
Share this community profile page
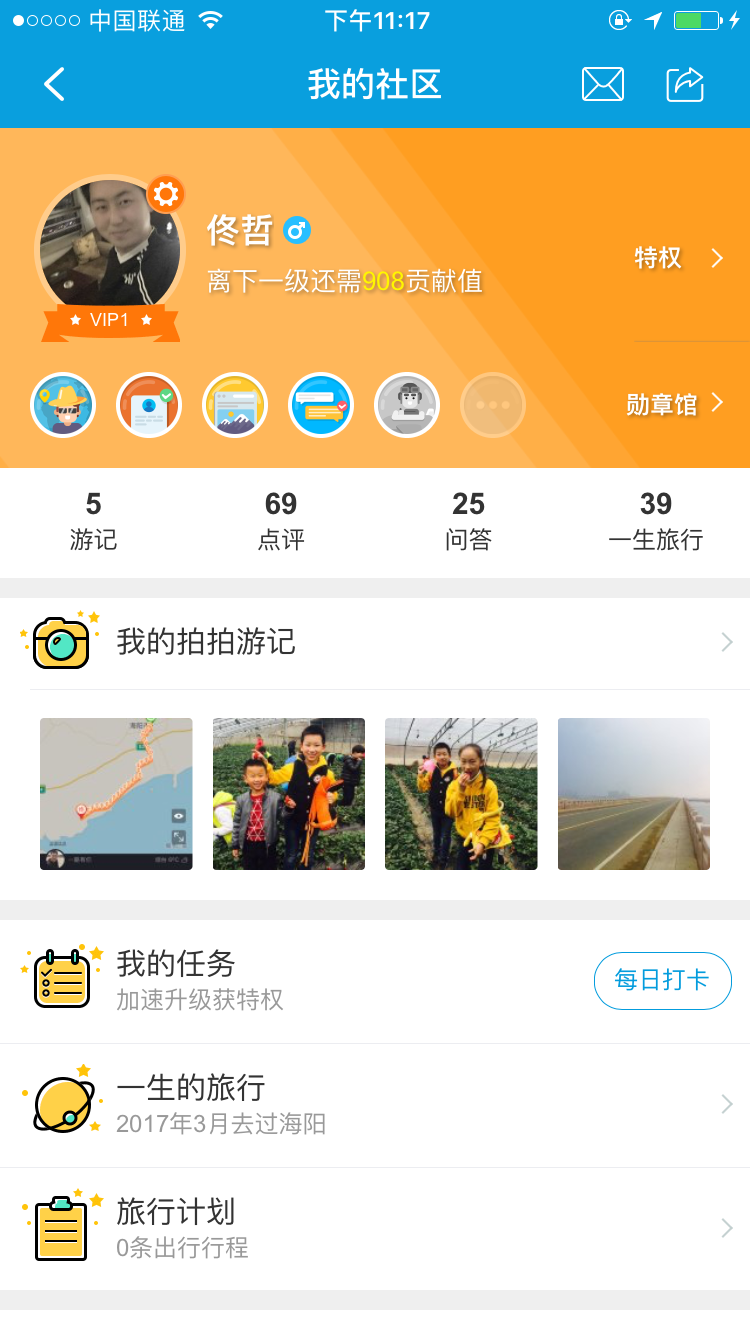(x=685, y=85)
